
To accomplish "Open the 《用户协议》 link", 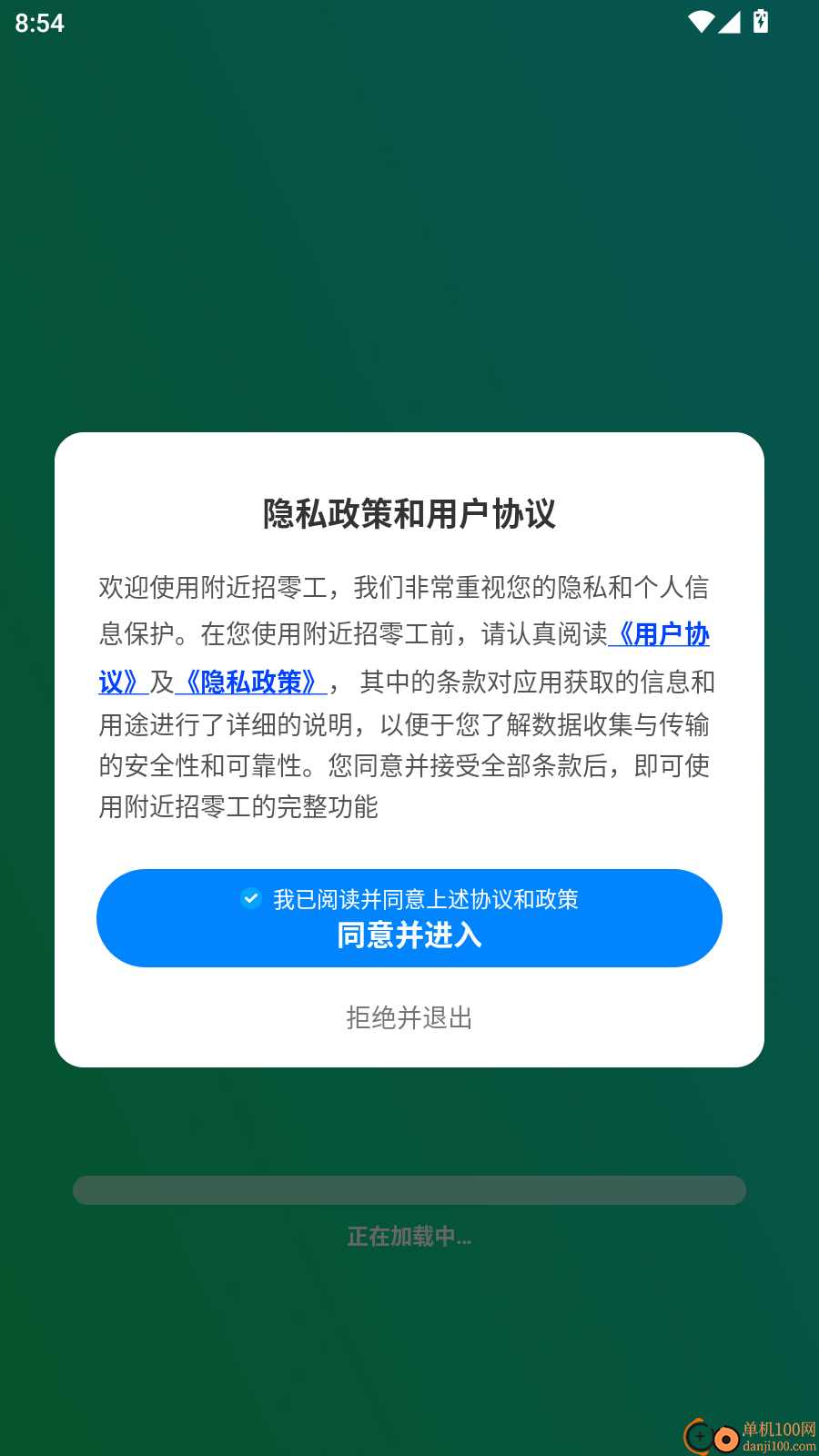I will click(x=662, y=635).
